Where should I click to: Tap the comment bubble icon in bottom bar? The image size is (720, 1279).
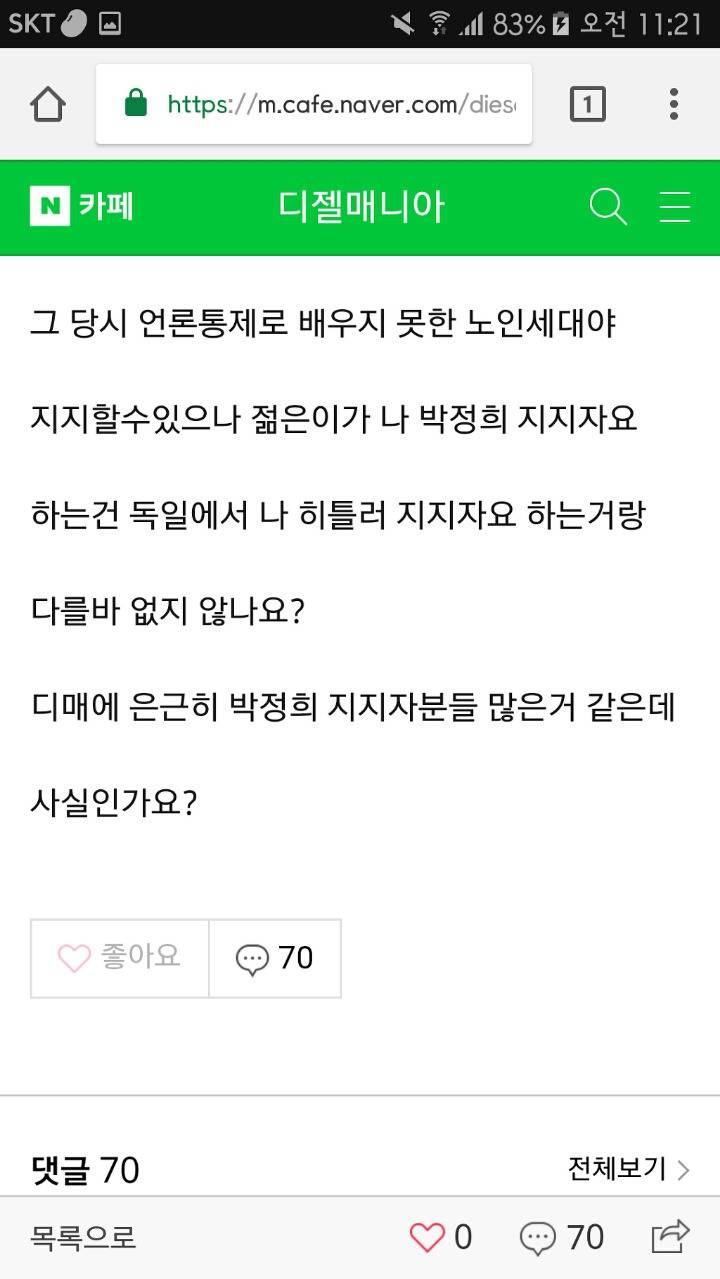click(539, 1237)
